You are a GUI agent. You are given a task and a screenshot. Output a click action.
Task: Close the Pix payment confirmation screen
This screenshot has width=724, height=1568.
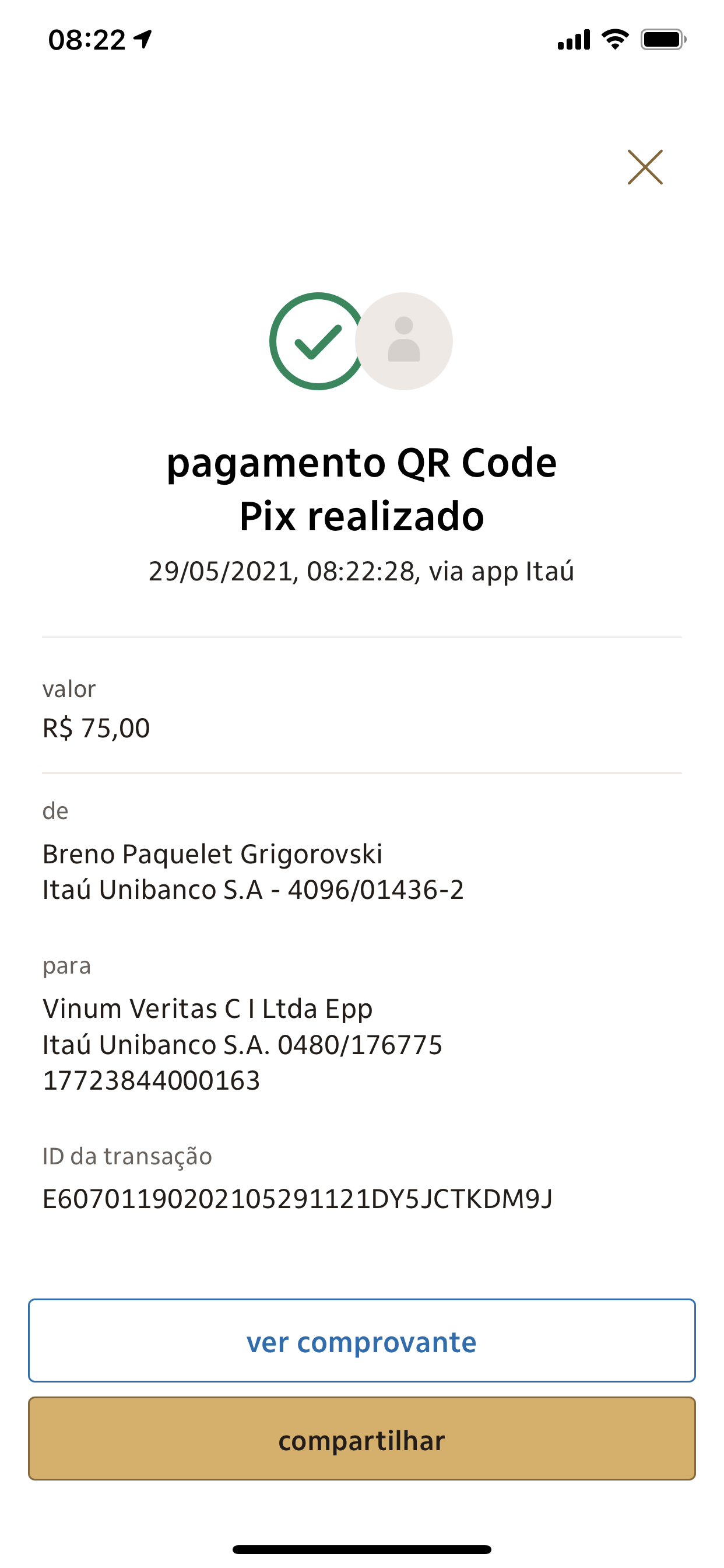click(645, 167)
